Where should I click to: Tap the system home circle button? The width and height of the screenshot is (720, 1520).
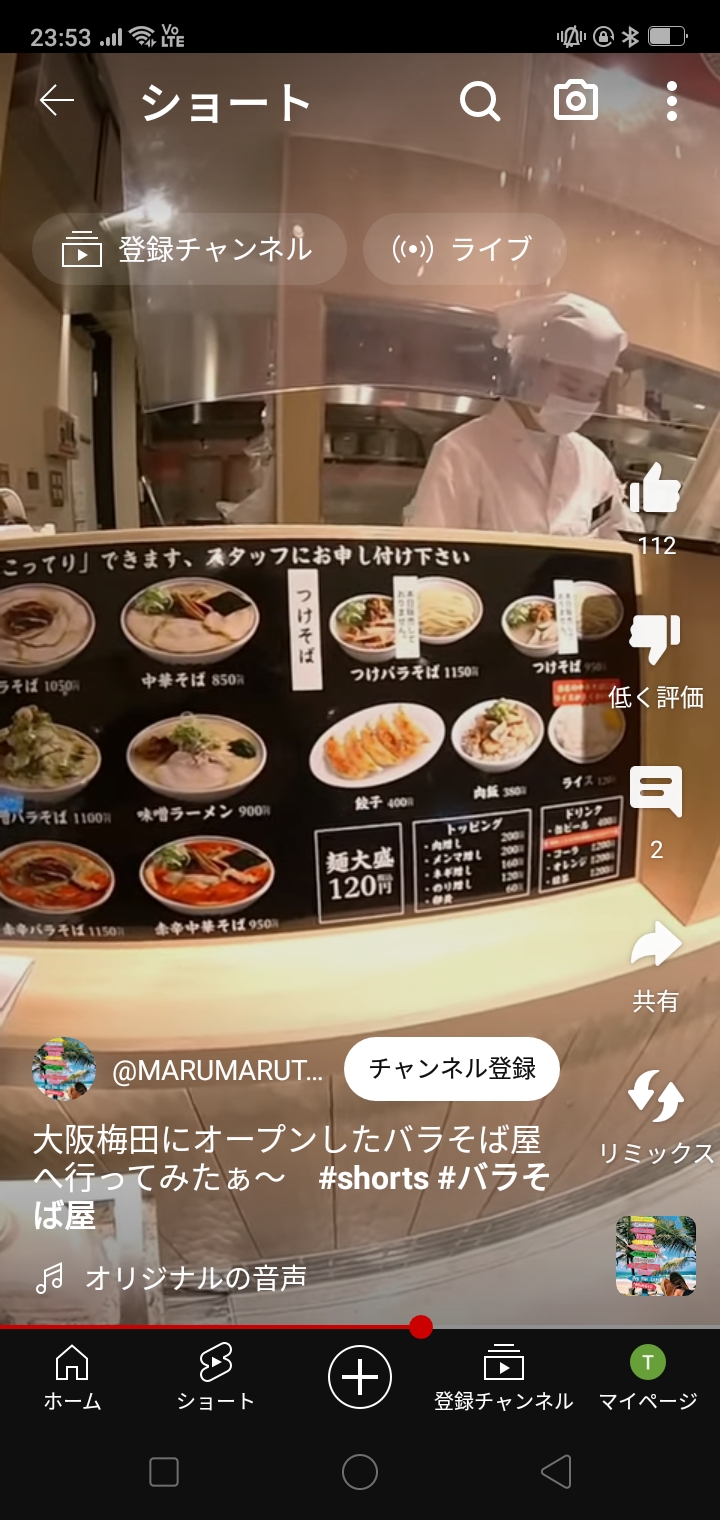pos(360,1472)
